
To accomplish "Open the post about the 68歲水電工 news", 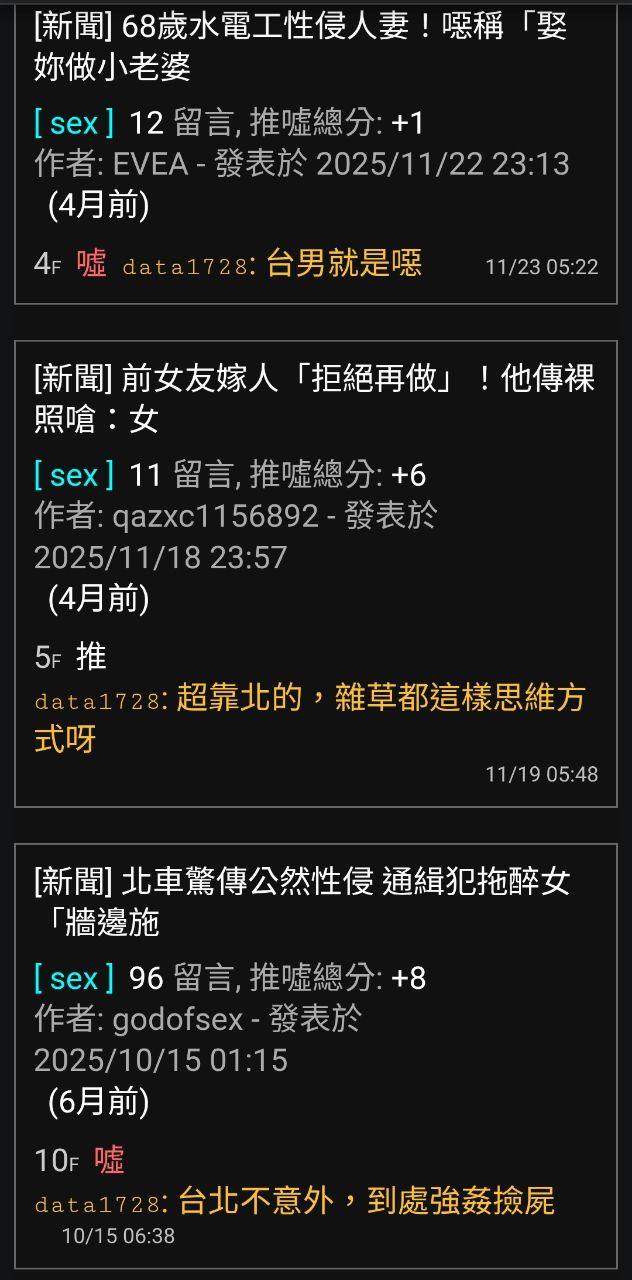I will click(300, 46).
